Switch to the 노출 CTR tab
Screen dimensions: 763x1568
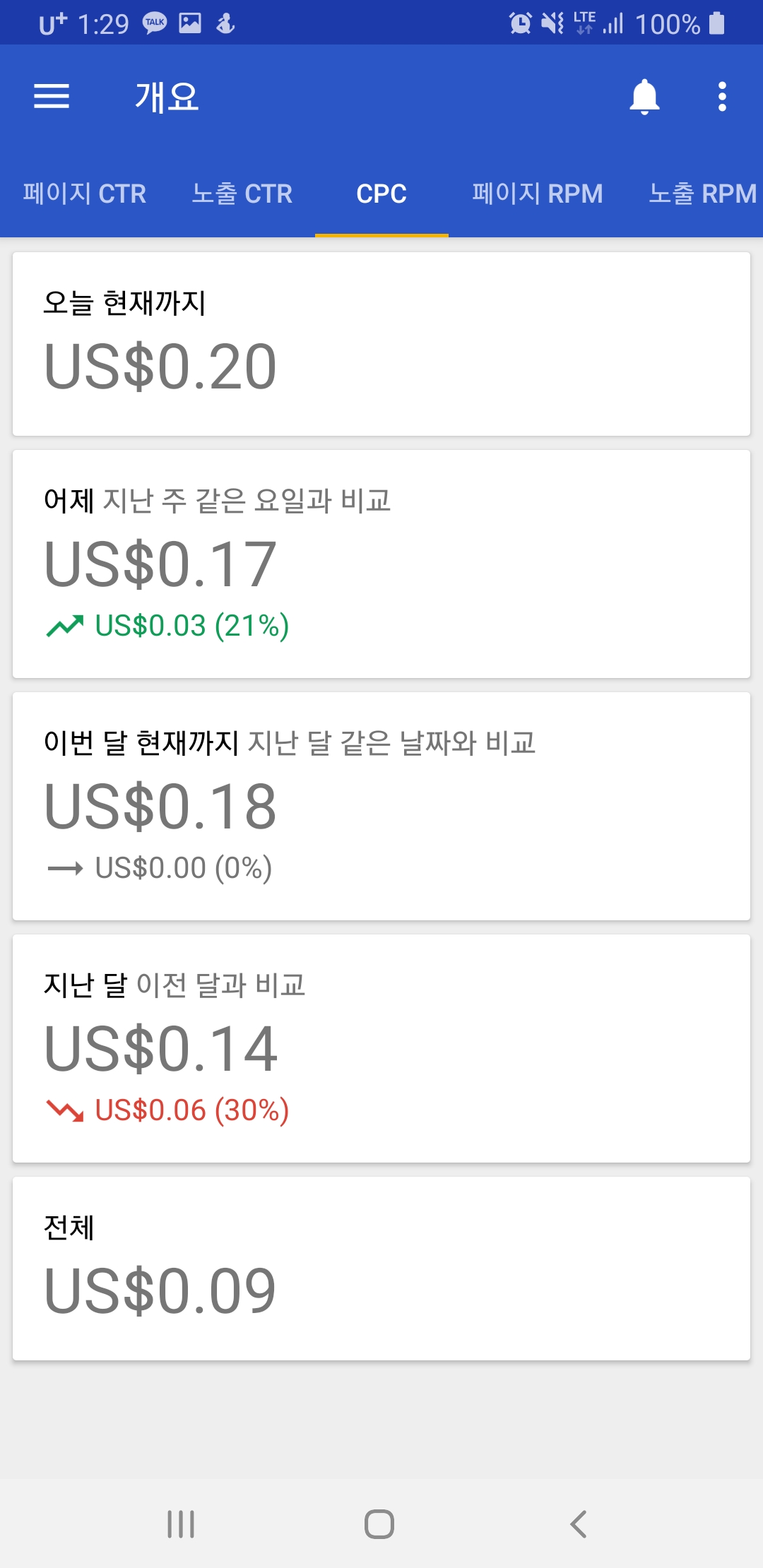242,194
